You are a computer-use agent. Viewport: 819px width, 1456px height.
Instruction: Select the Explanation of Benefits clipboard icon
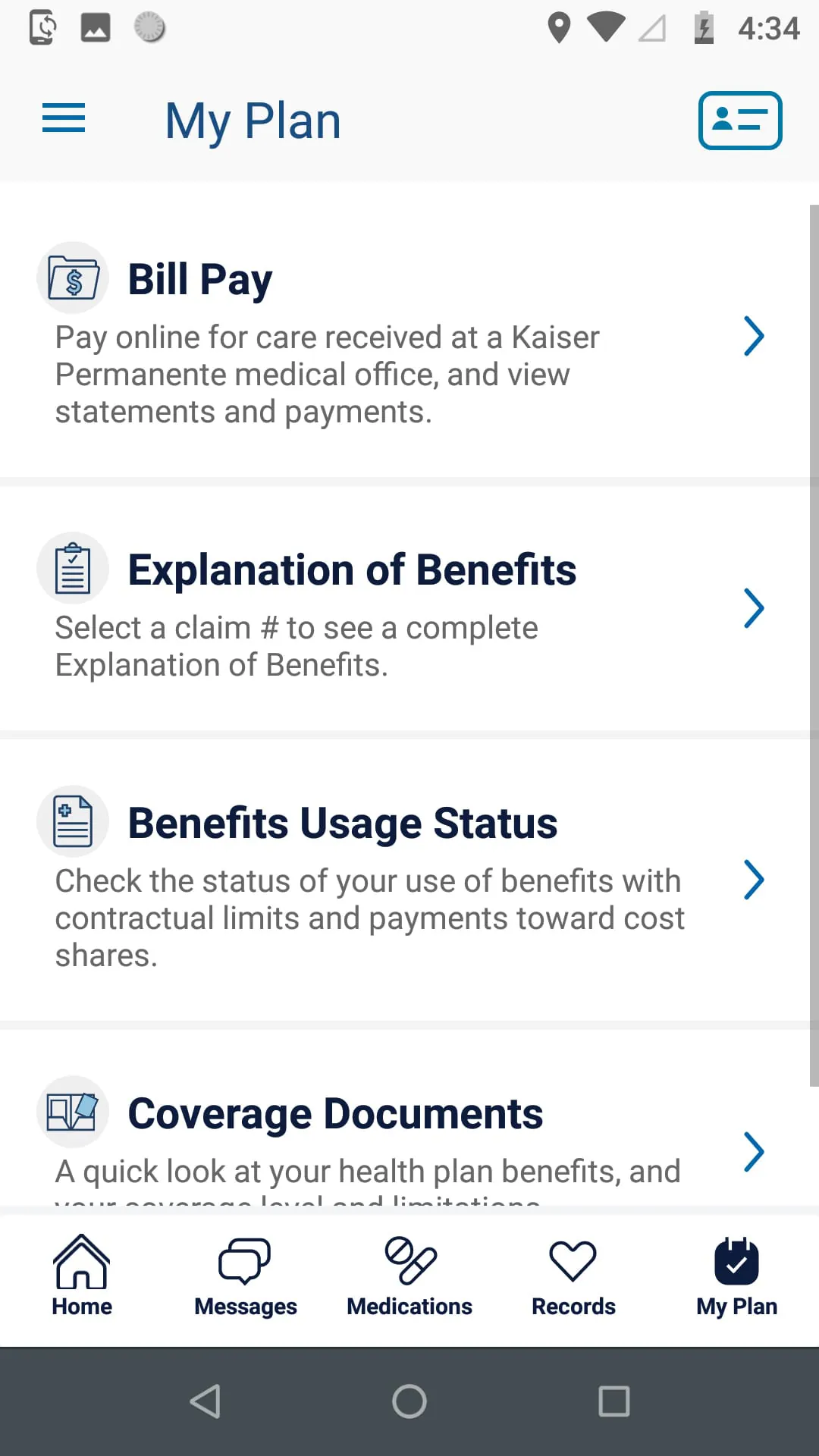[73, 568]
